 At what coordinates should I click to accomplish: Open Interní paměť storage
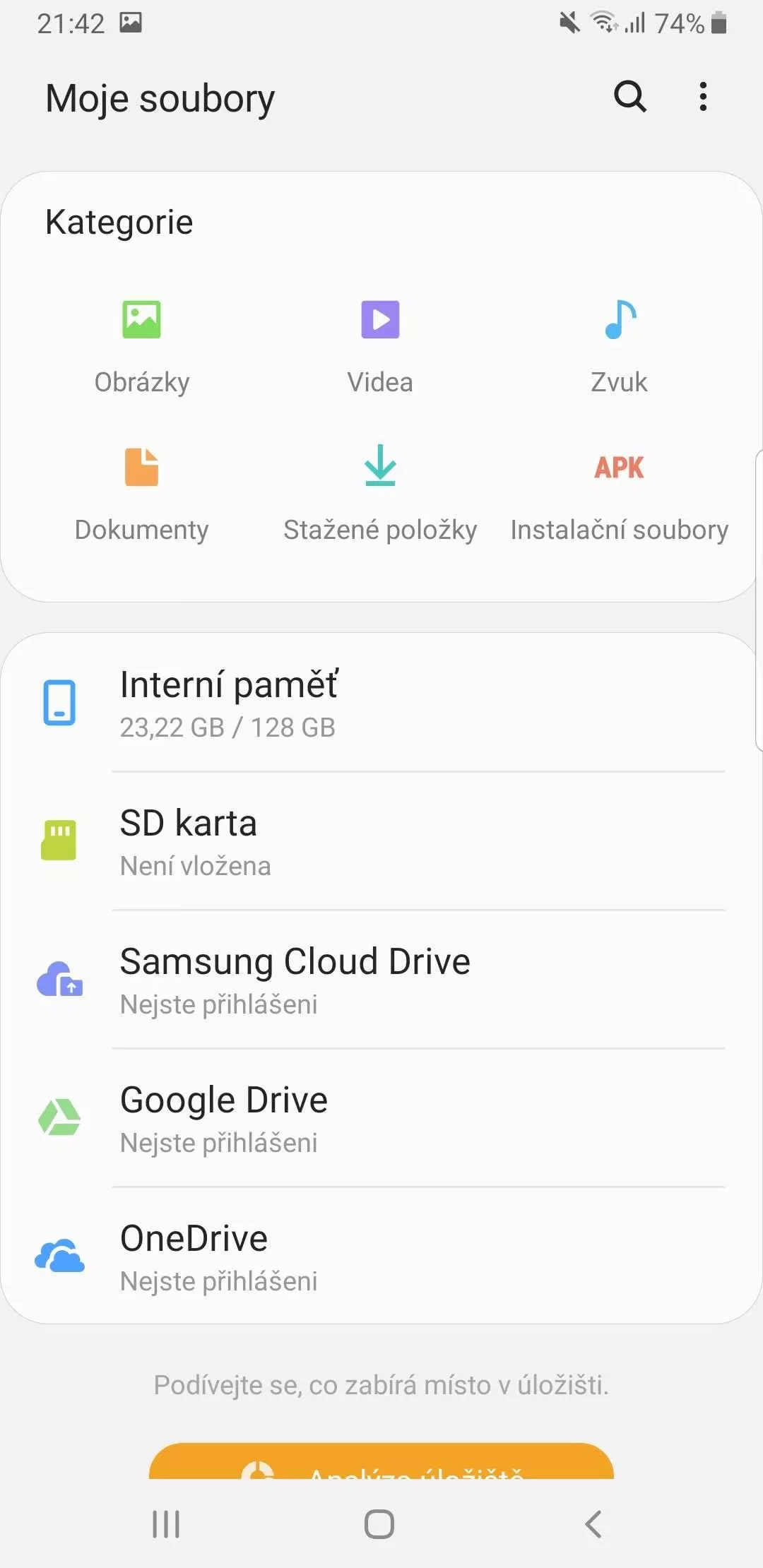[x=381, y=703]
